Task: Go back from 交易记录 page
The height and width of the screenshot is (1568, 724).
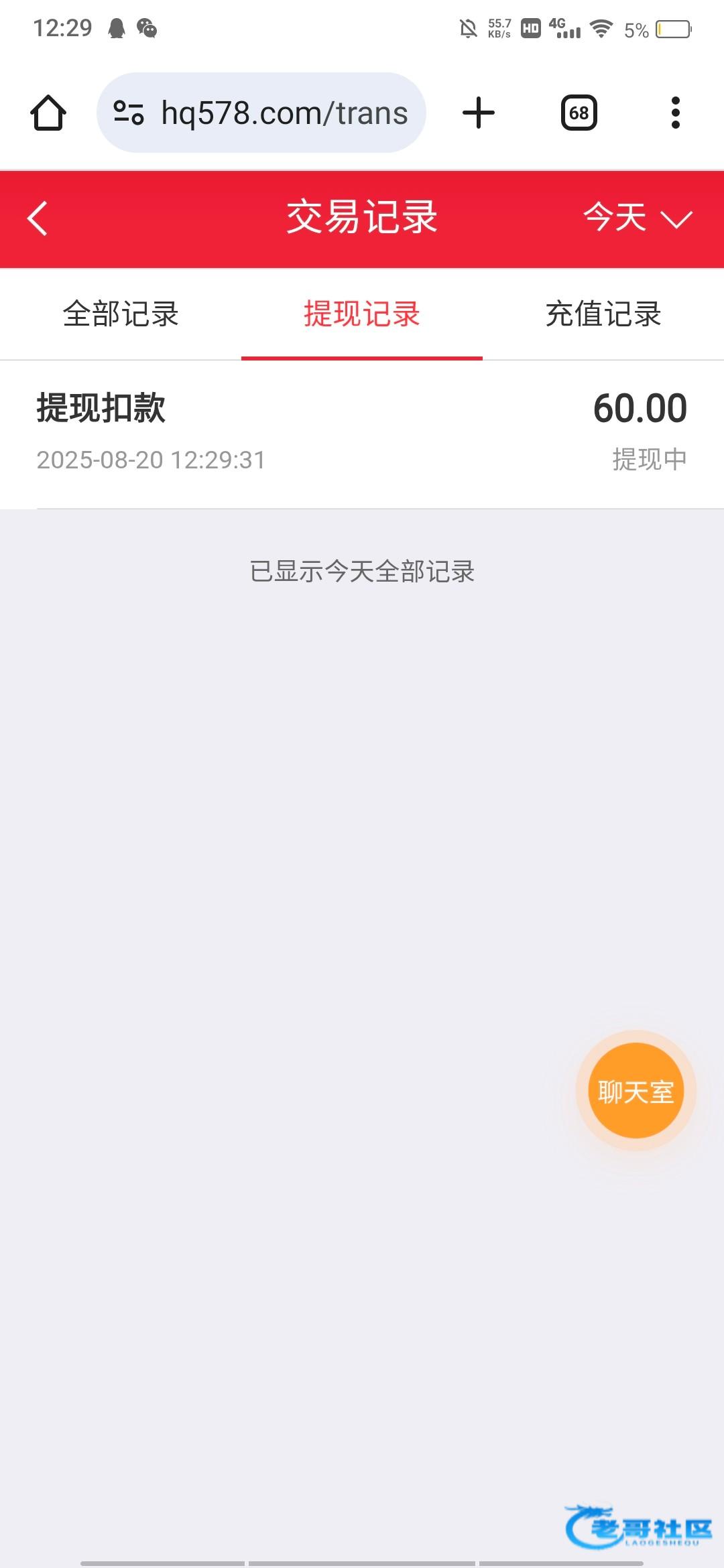Action: [x=38, y=218]
